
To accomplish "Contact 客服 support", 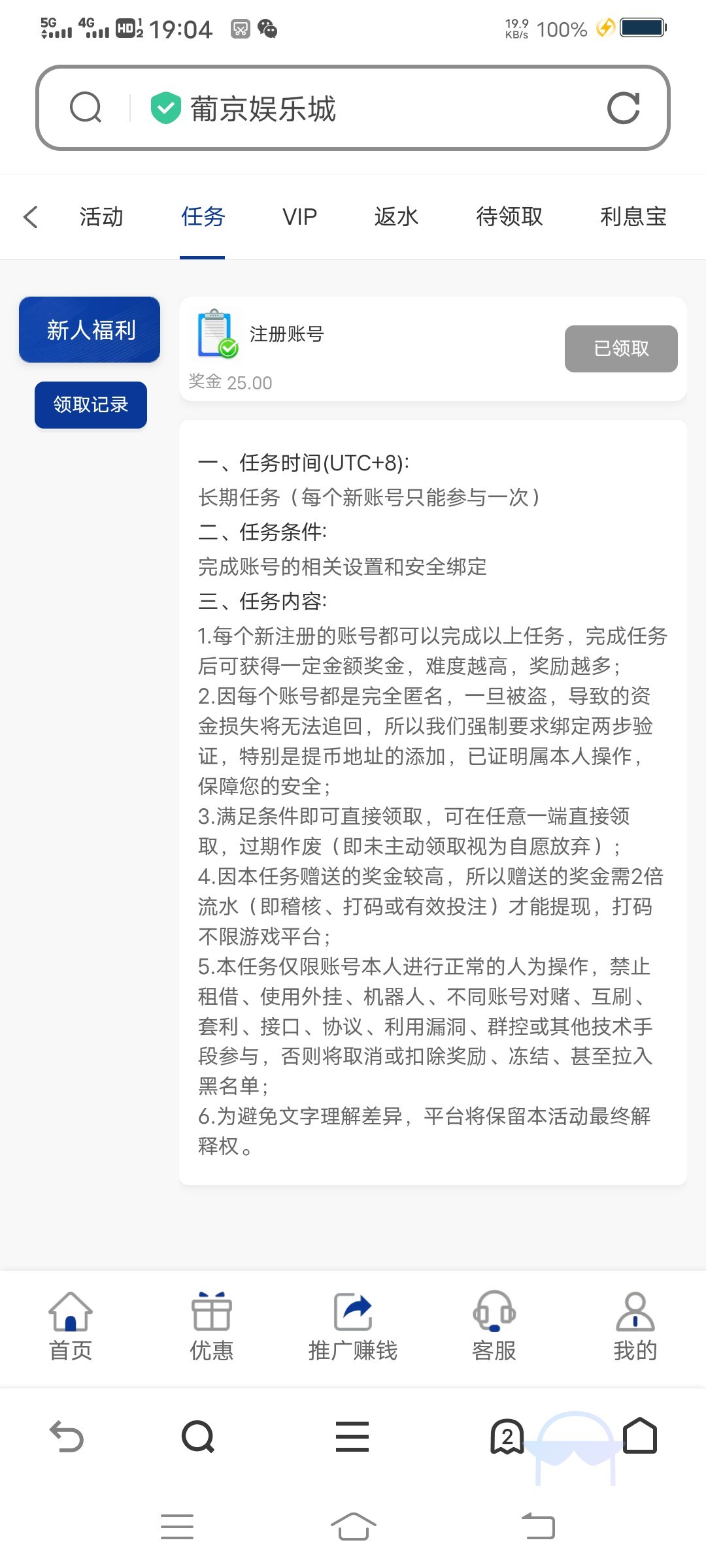I will (x=494, y=1326).
